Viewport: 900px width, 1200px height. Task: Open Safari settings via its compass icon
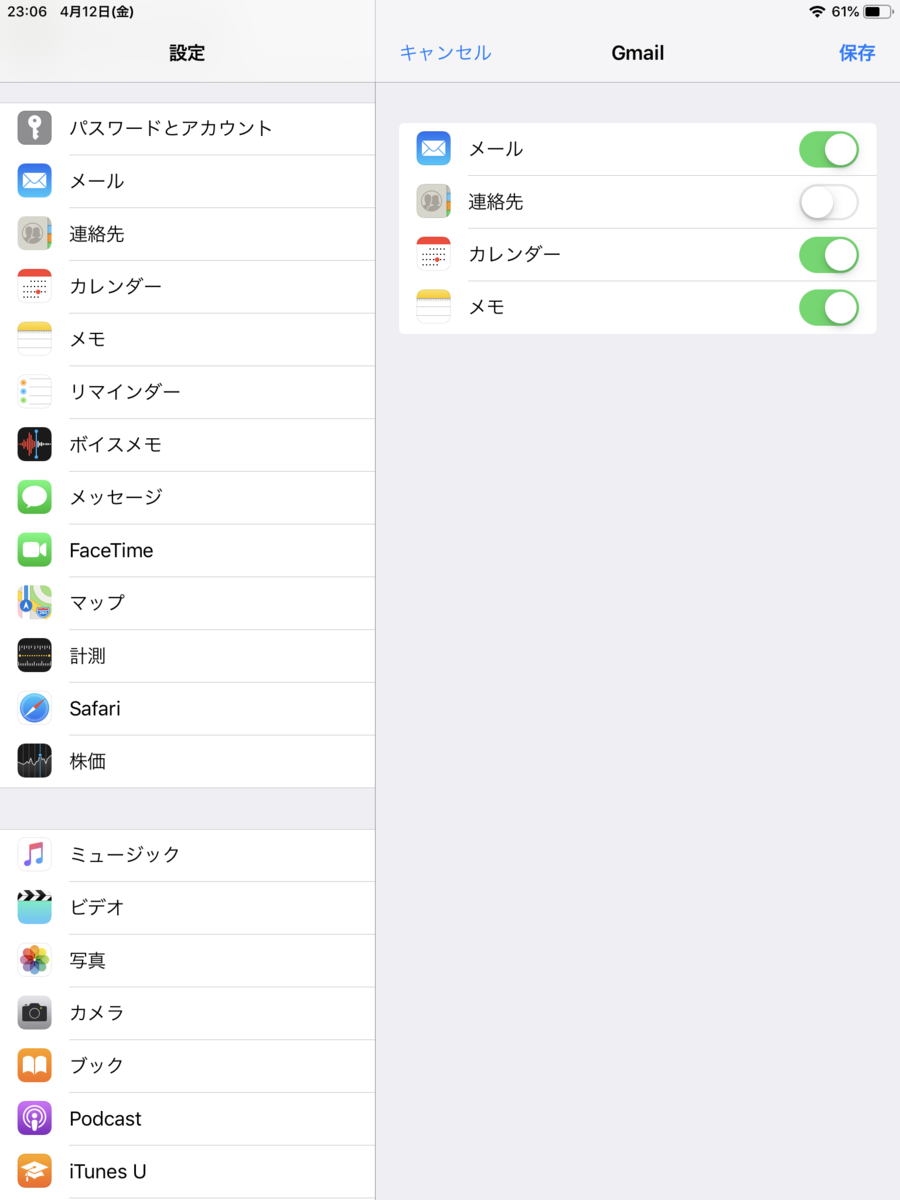pyautogui.click(x=34, y=708)
